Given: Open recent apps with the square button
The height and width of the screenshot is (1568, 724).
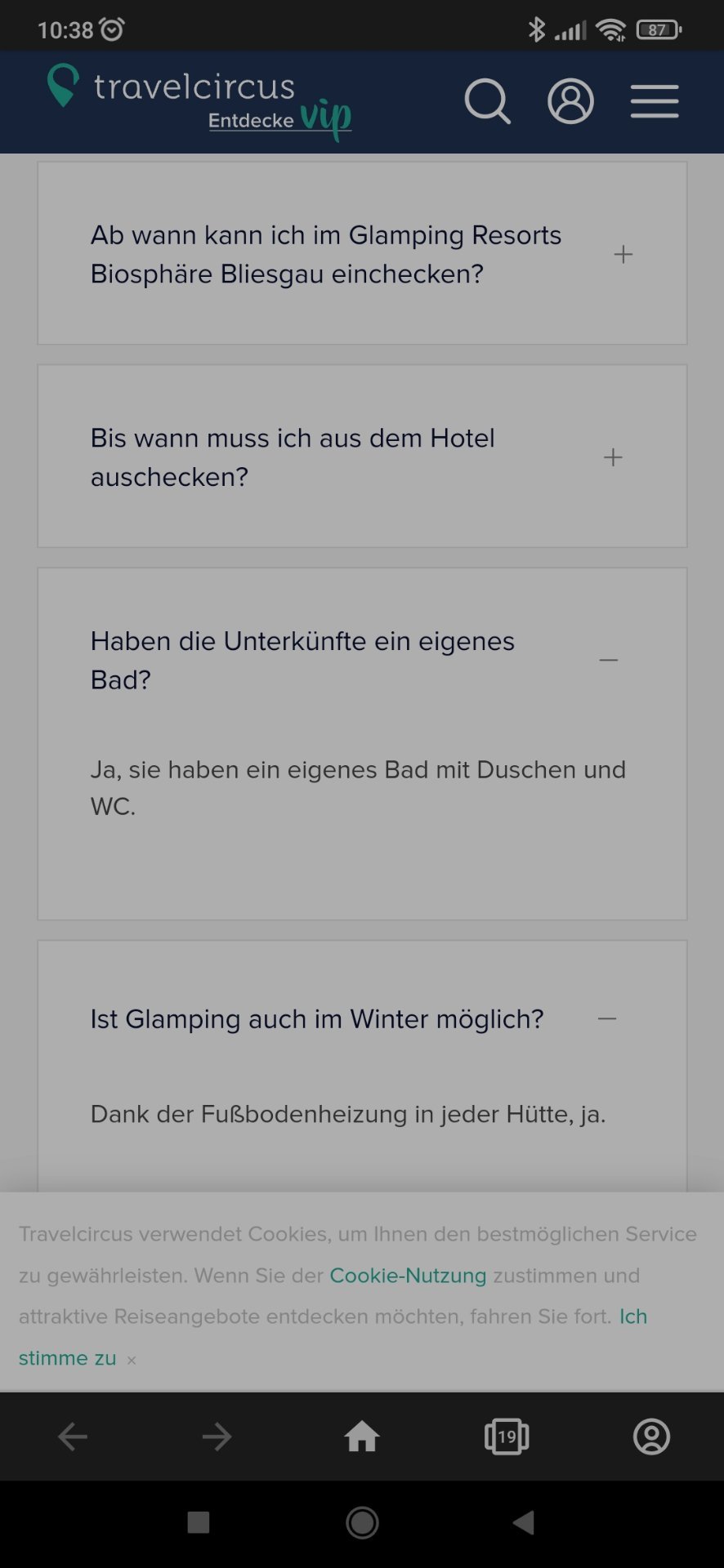Looking at the screenshot, I should point(199,1522).
